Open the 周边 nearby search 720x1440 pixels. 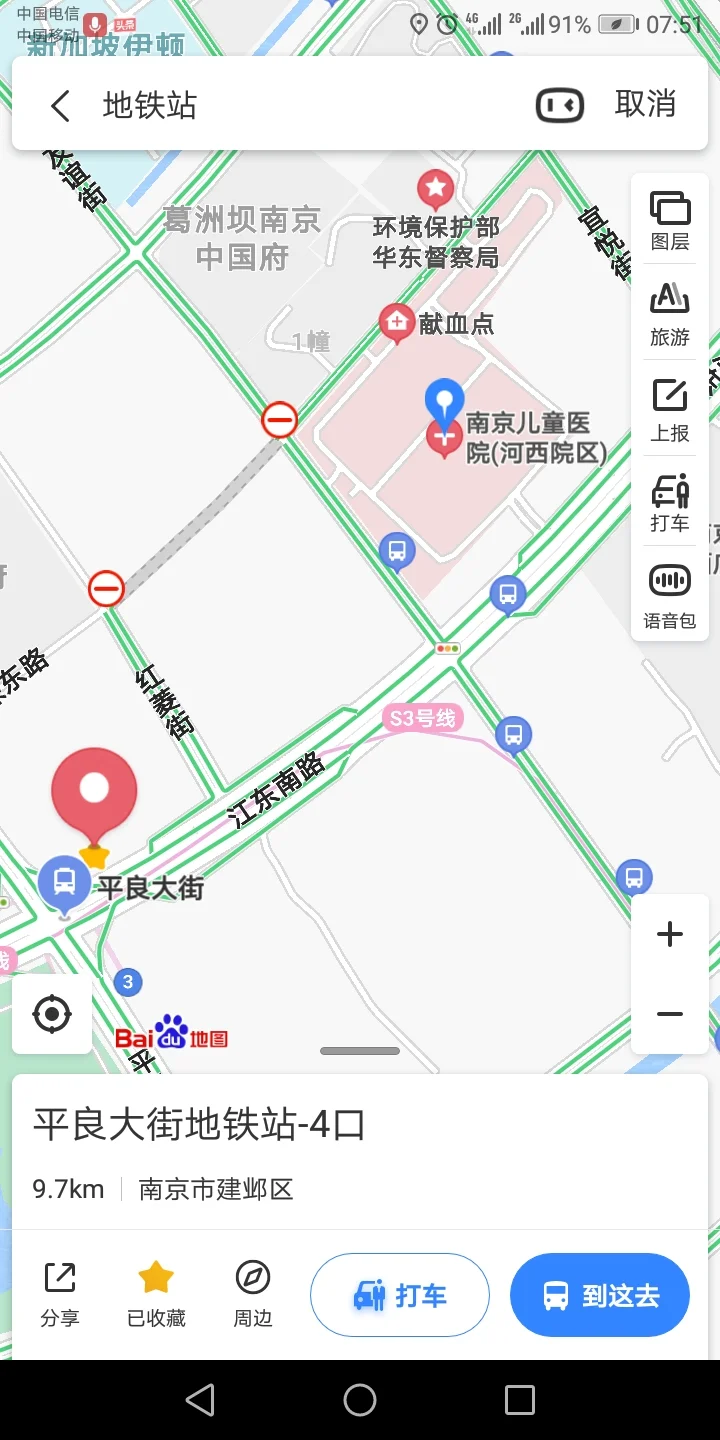pos(252,1294)
